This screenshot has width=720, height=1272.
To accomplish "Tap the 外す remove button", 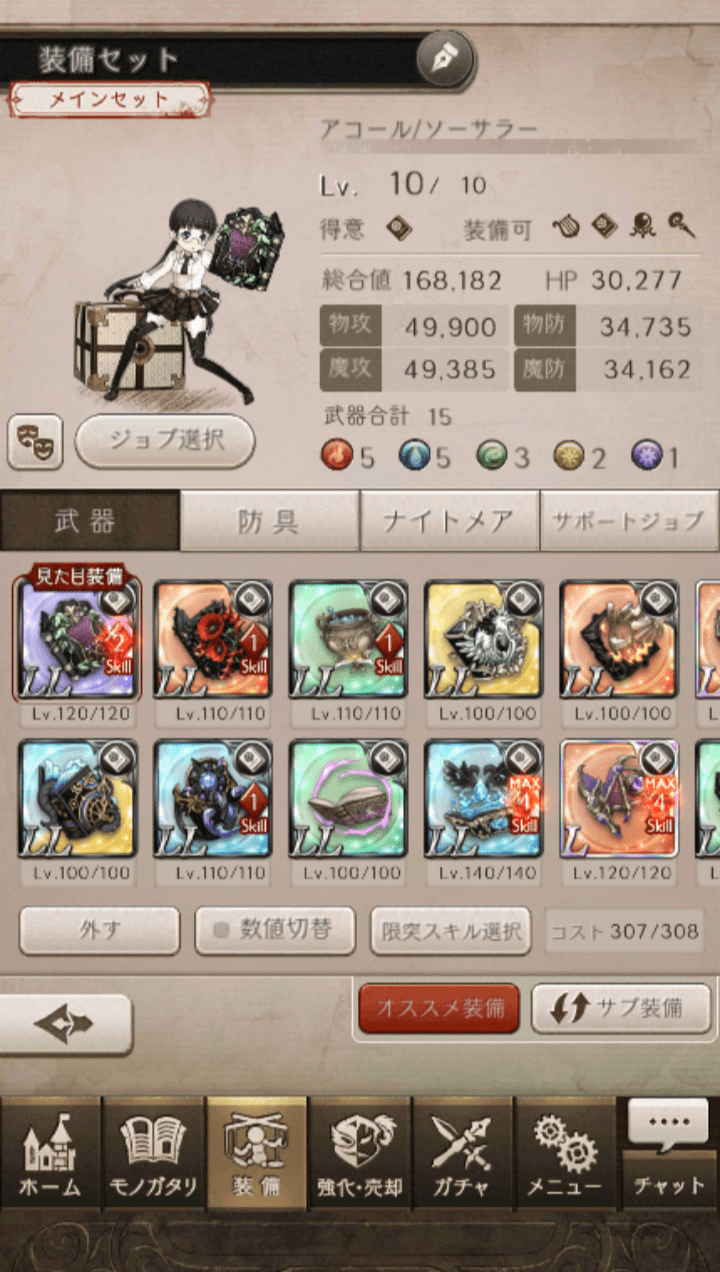I will tap(100, 931).
